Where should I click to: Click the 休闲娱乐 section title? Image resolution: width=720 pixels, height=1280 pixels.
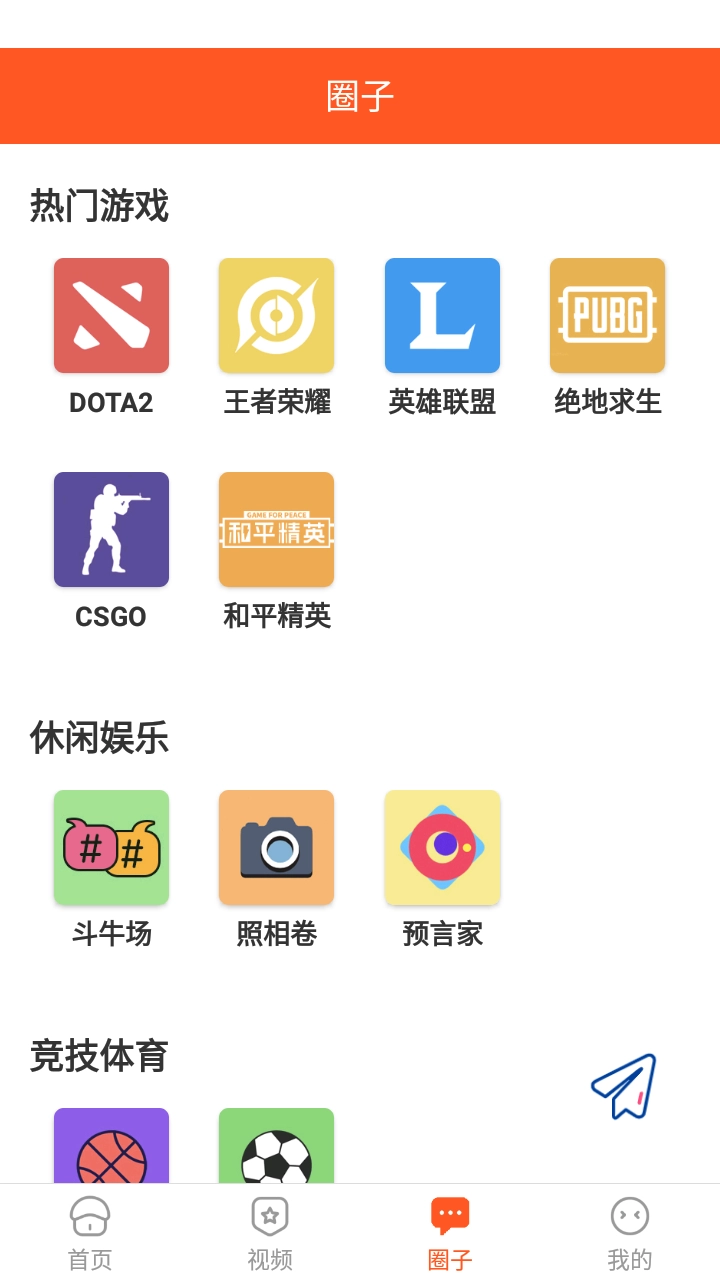point(98,737)
